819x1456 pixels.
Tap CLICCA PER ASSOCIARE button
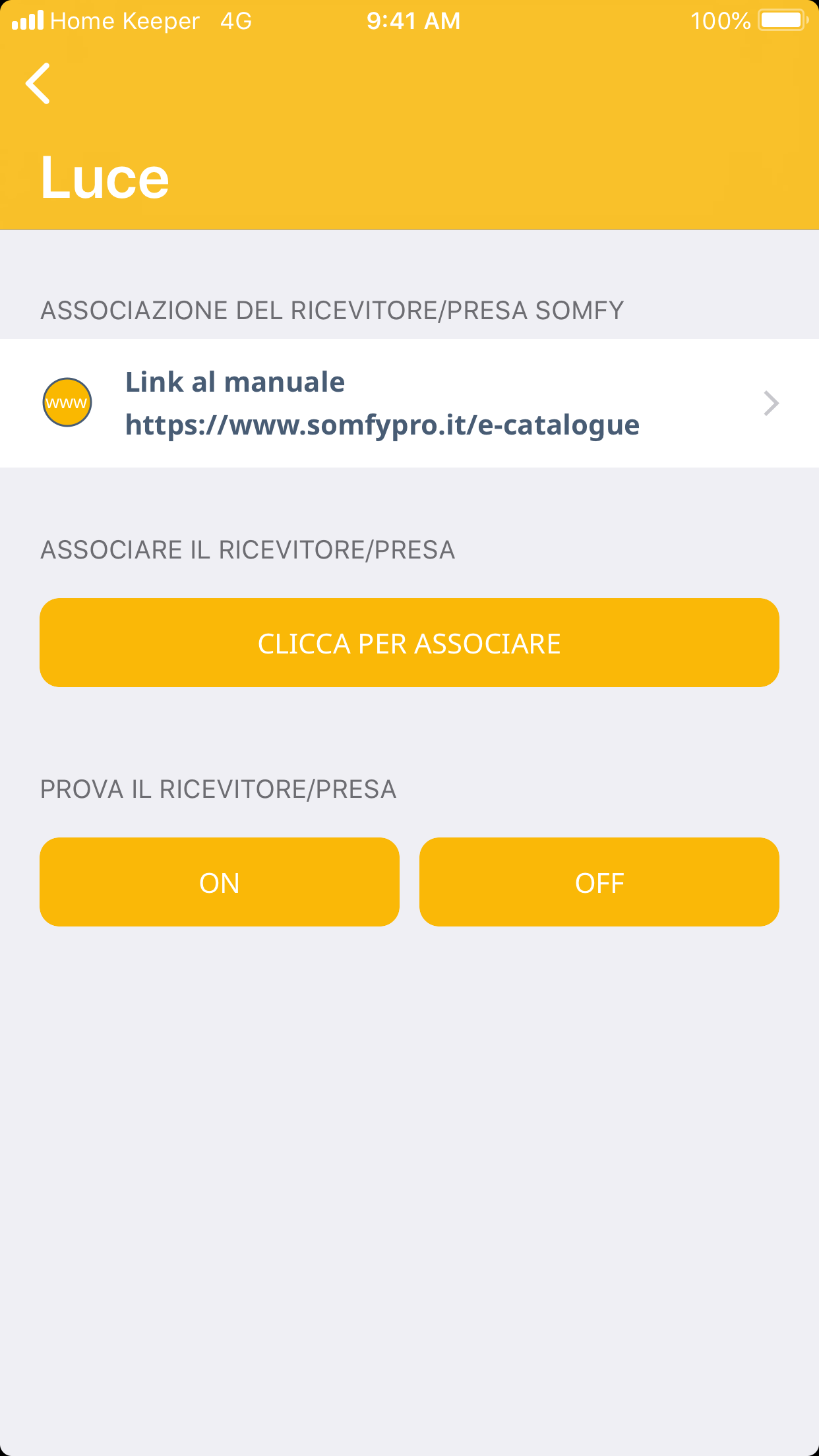(x=409, y=643)
